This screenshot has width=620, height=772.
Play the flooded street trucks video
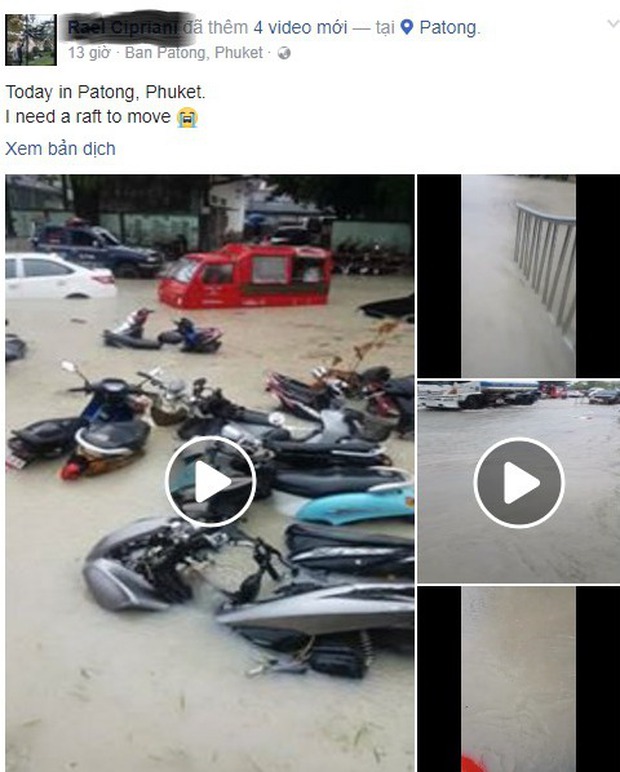518,482
